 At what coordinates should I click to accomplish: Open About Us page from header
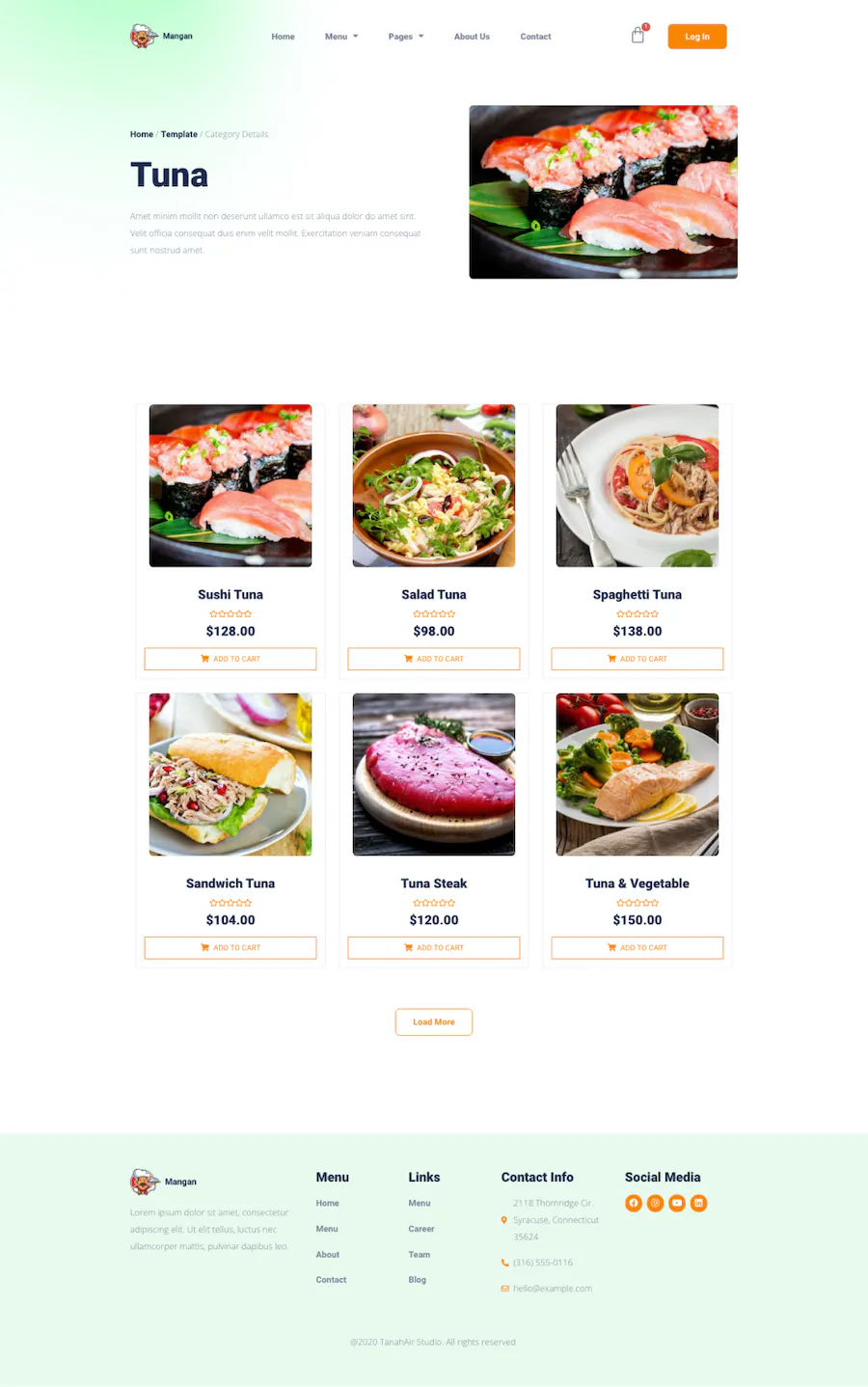[472, 37]
